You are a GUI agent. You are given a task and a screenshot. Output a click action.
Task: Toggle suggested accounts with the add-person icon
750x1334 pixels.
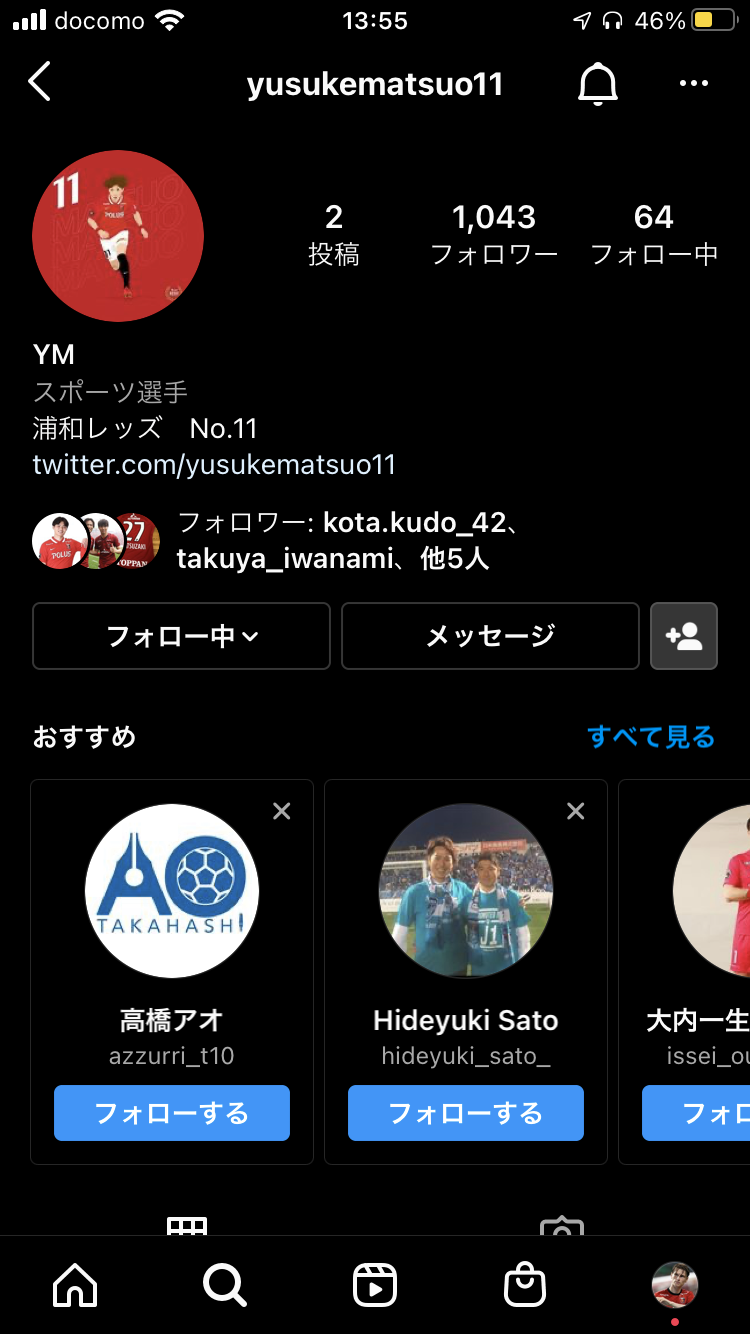684,636
